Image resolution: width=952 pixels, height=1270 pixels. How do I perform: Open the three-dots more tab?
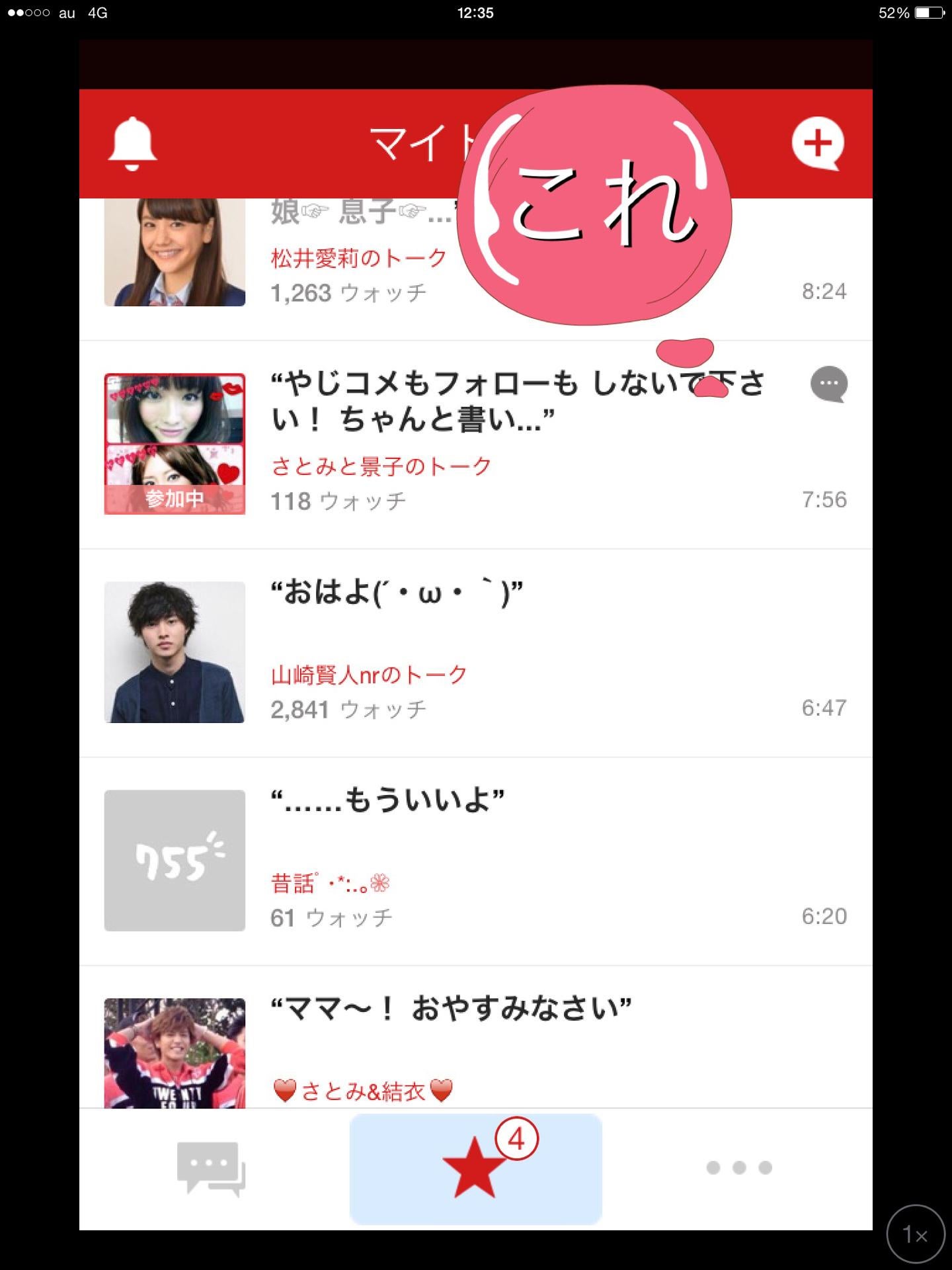coord(739,1168)
